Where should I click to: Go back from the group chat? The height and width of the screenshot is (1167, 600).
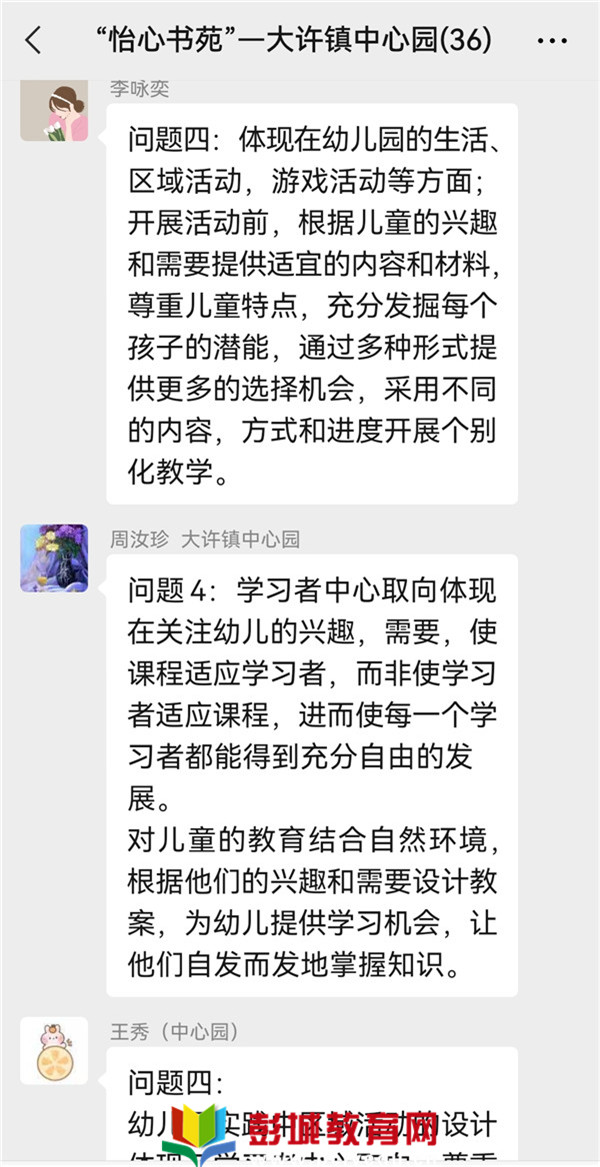33,41
